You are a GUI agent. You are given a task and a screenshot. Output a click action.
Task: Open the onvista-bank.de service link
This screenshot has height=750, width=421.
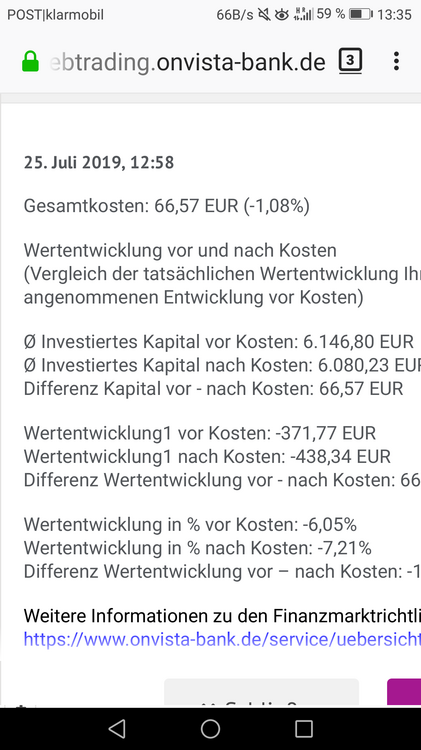[x=222, y=639]
